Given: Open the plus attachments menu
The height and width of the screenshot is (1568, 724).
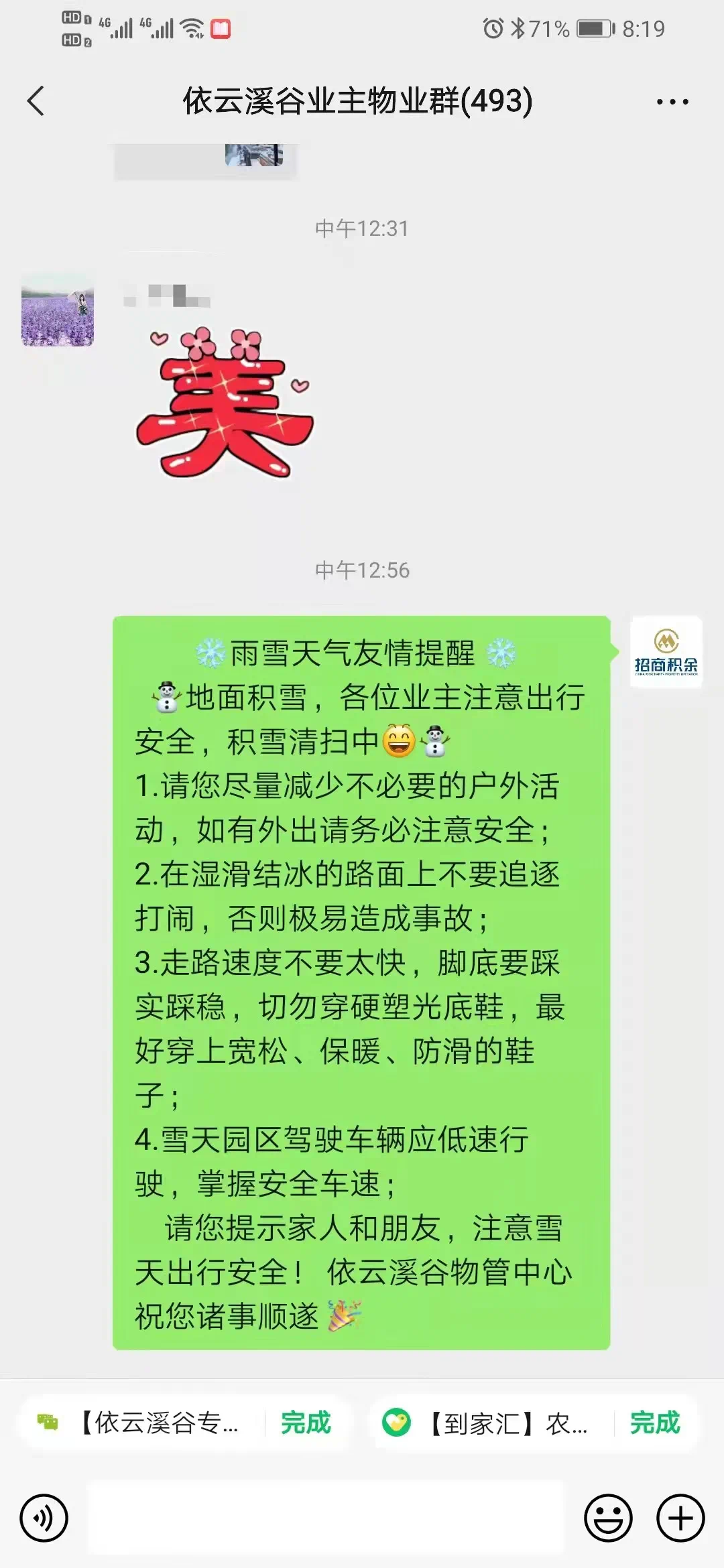Looking at the screenshot, I should point(680,1518).
